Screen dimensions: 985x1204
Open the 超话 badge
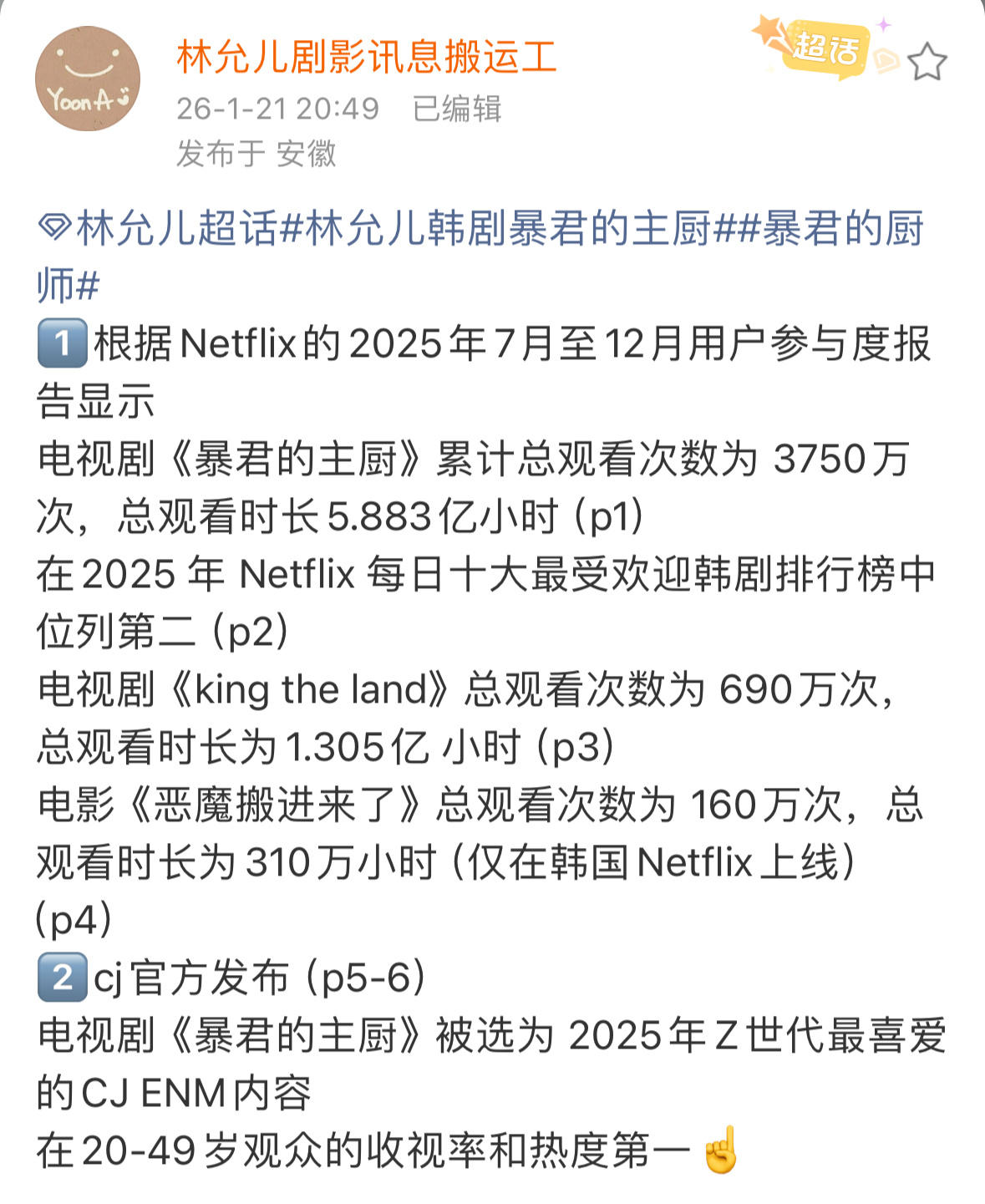pos(824,47)
